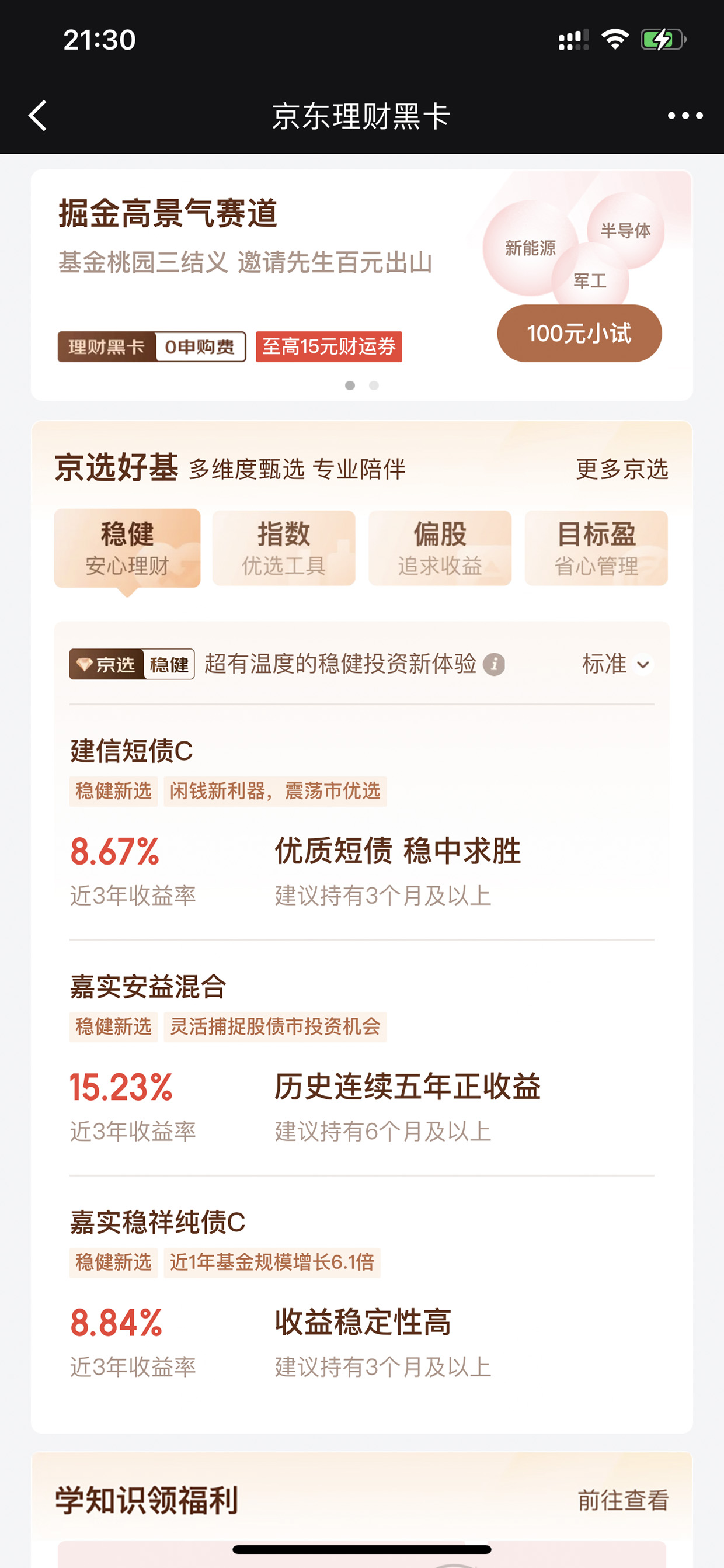Tap 前往查看 in 学知识领福利

[623, 1500]
